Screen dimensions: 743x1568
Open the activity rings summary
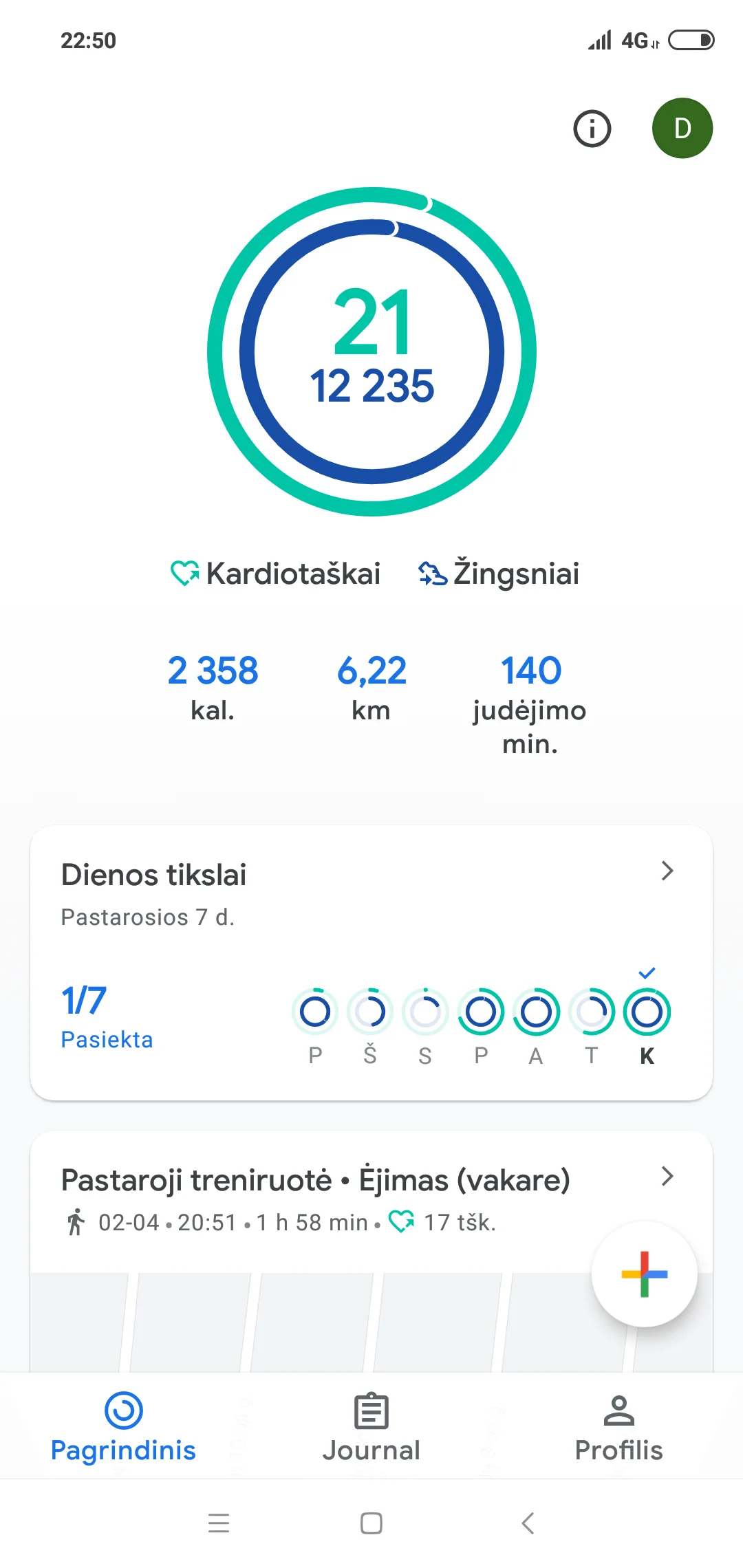371,351
